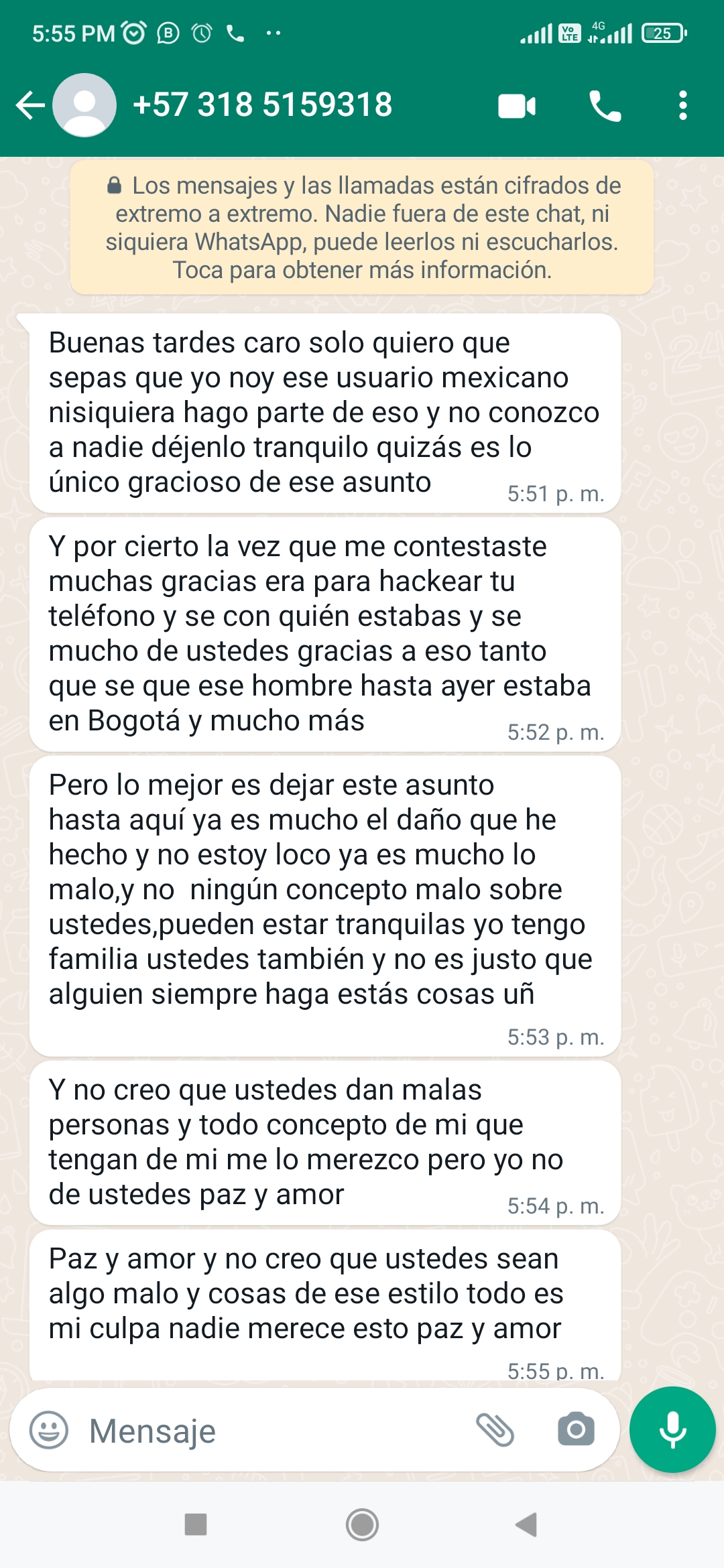Record a voice message with the microphone
The height and width of the screenshot is (1568, 724).
click(672, 1429)
